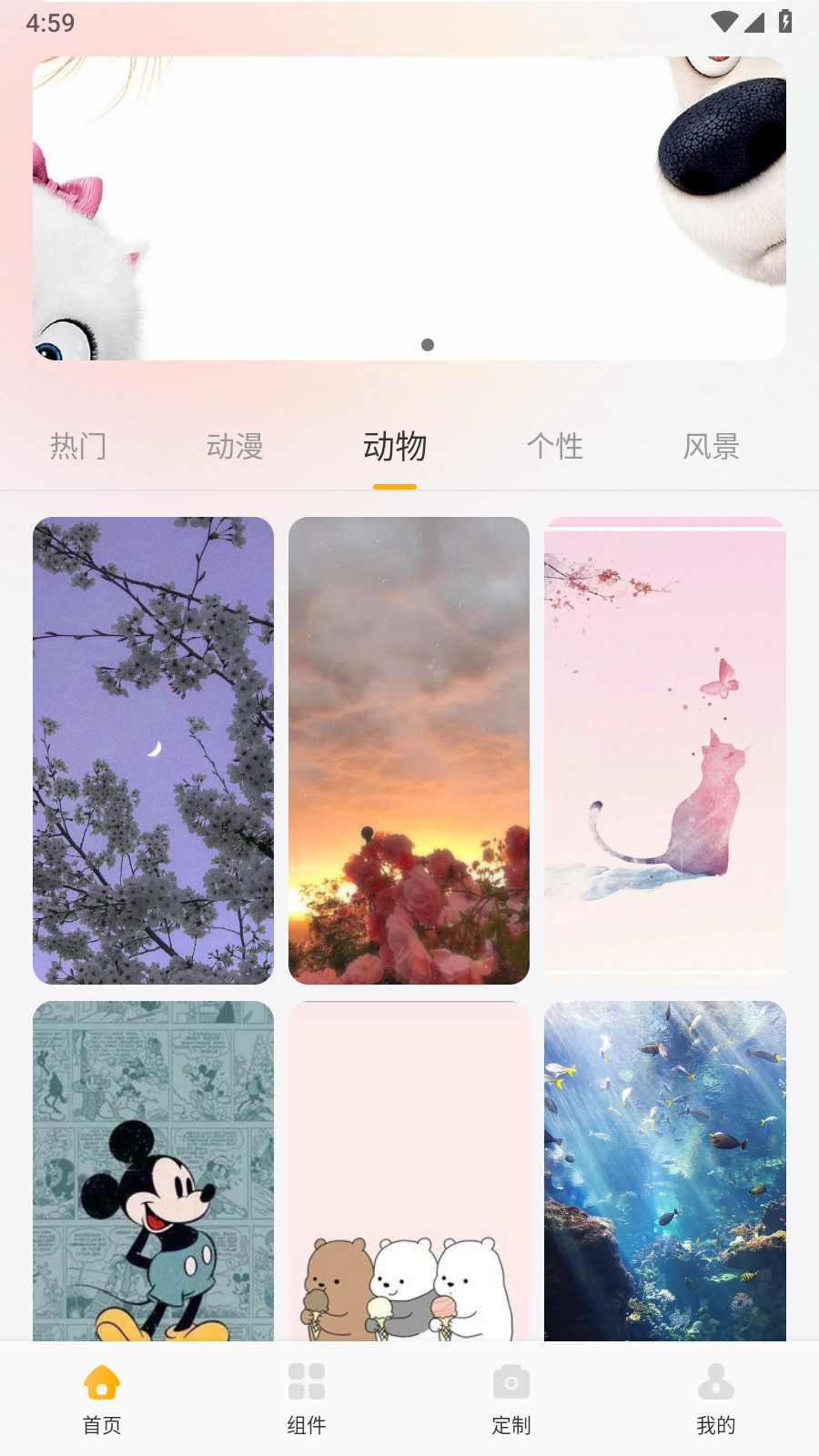Open the 组件 widgets grid icon

(x=306, y=1382)
